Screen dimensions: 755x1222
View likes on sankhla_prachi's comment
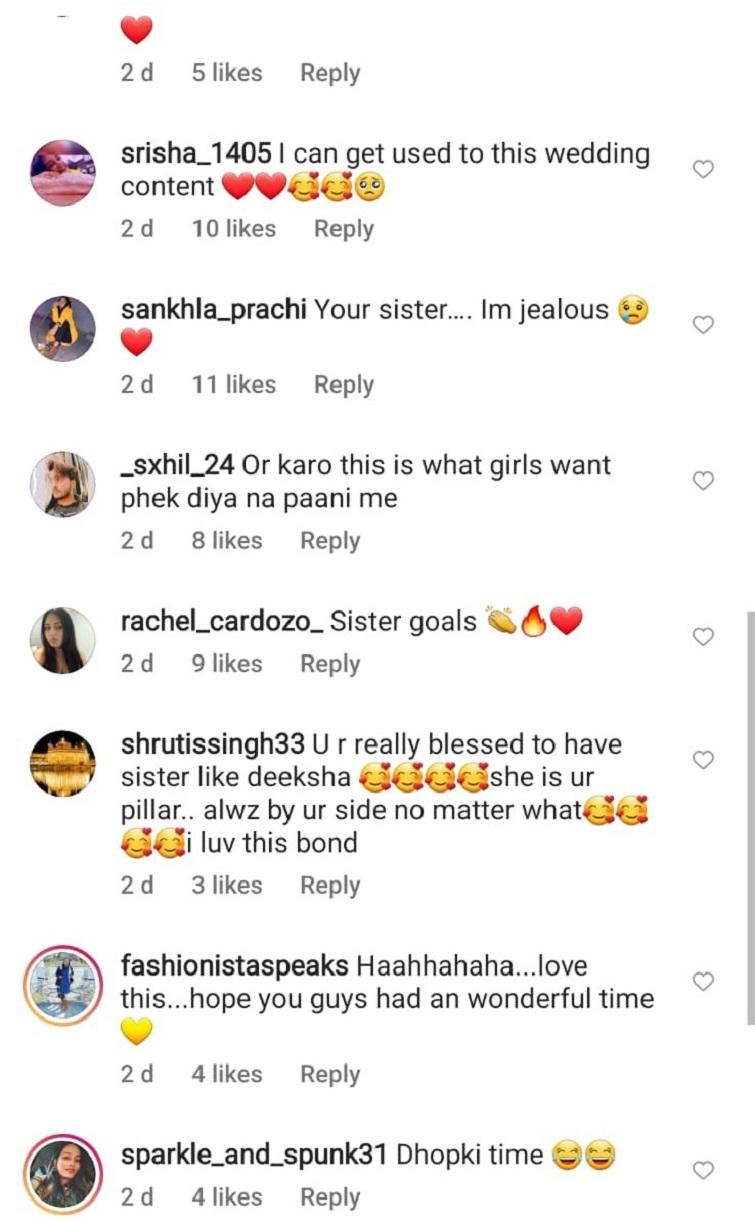coord(234,385)
